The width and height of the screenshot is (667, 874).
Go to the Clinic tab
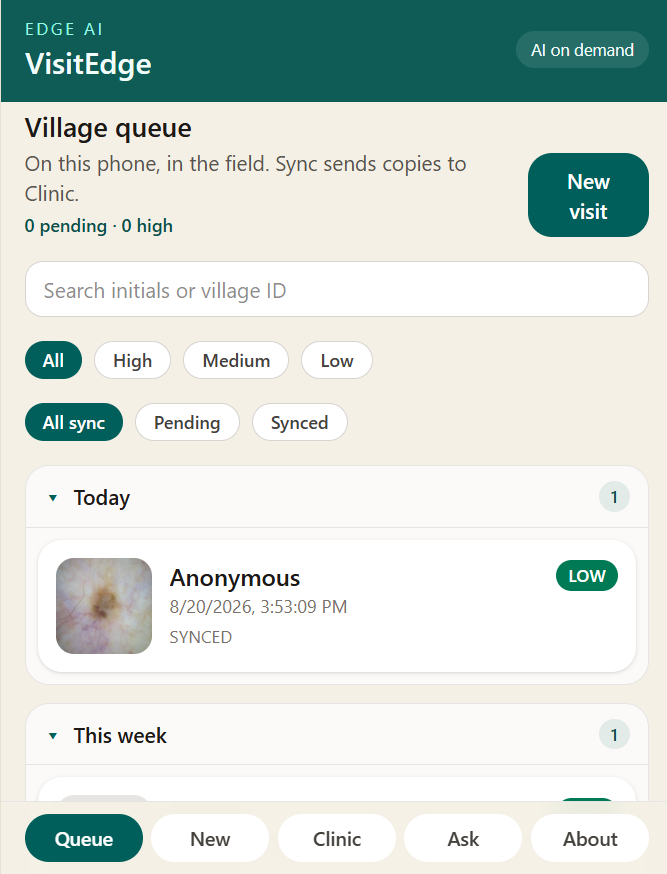click(337, 838)
